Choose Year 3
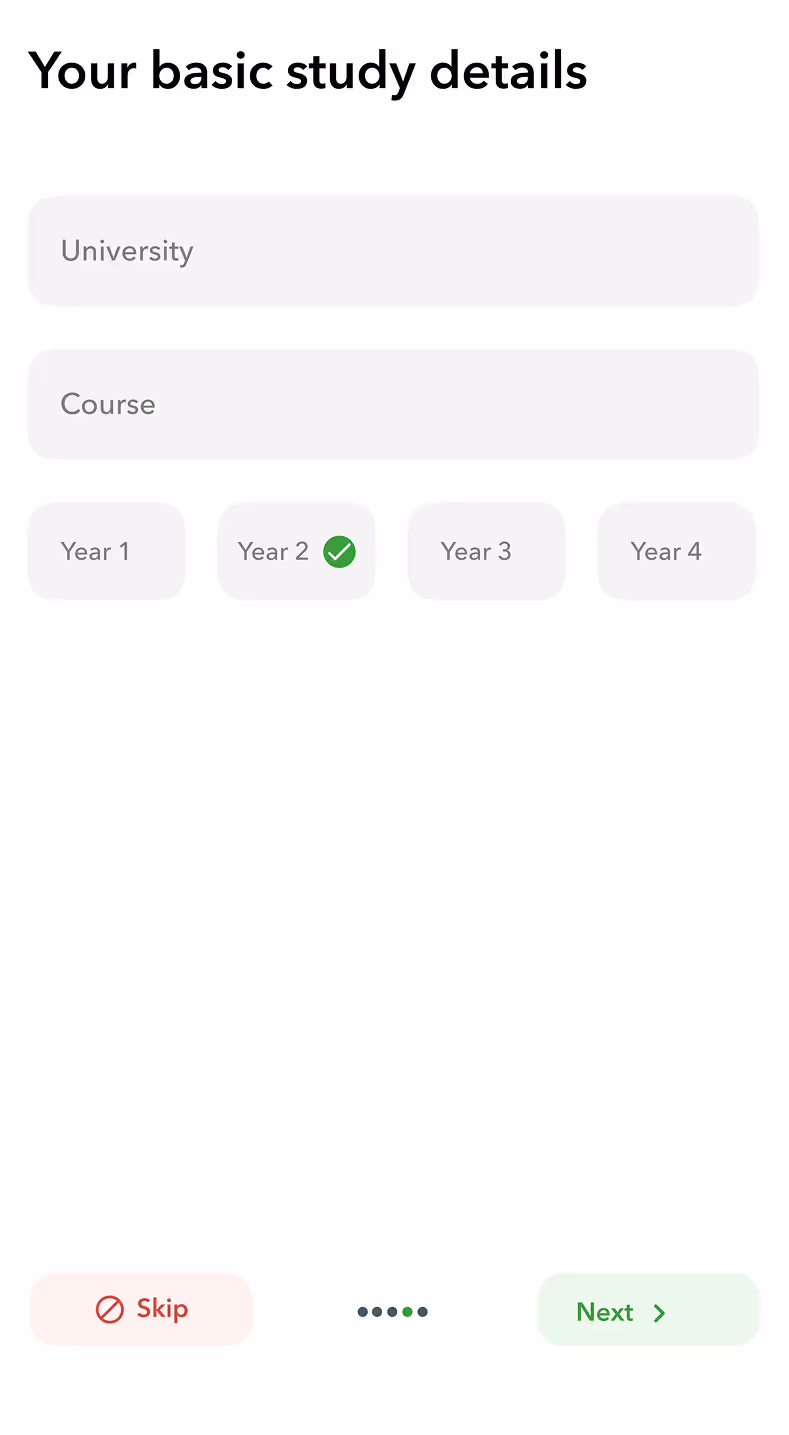Viewport: 789px width, 1435px height. [487, 551]
